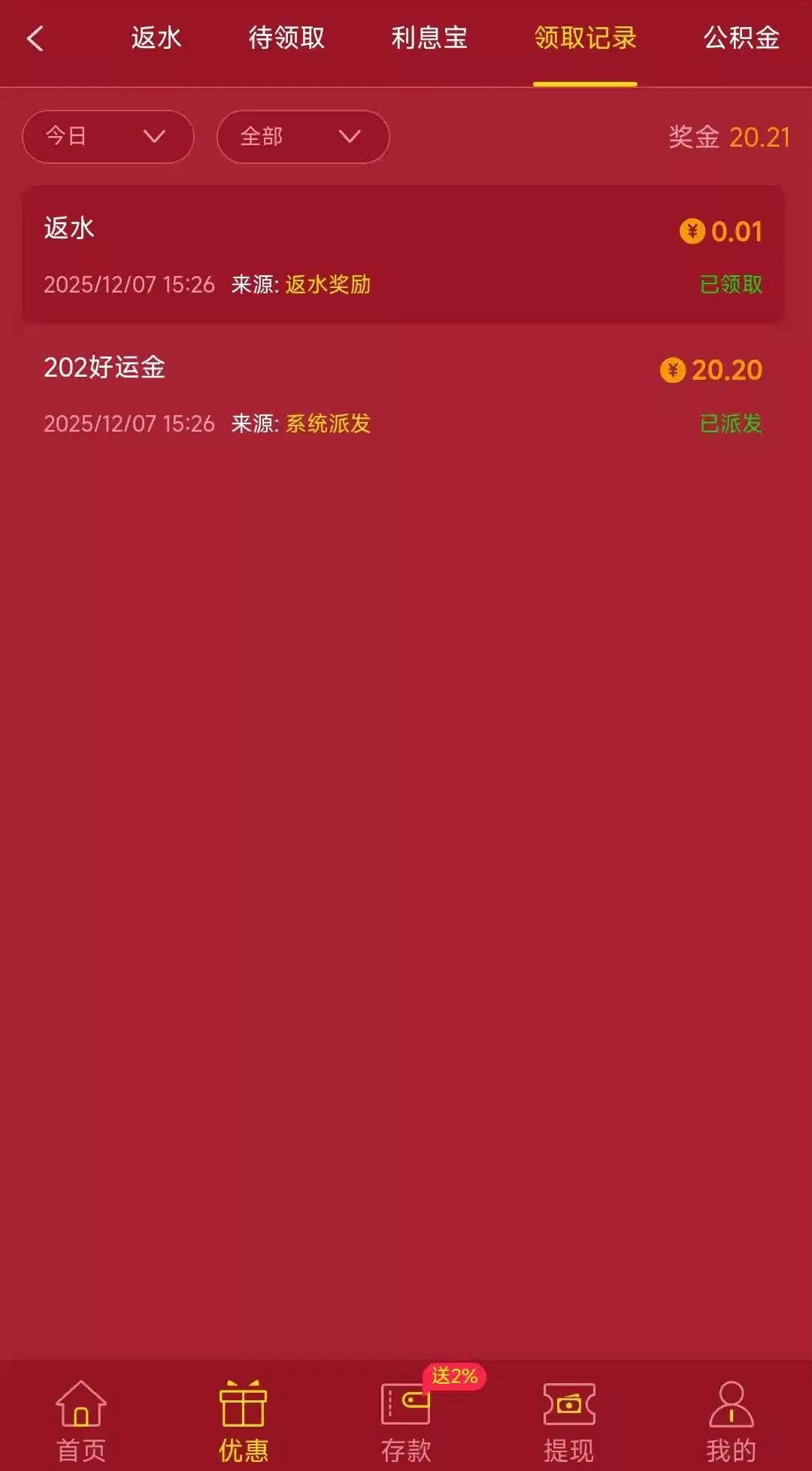812x1471 pixels.
Task: Open the 公积金 tab
Action: [x=741, y=39]
